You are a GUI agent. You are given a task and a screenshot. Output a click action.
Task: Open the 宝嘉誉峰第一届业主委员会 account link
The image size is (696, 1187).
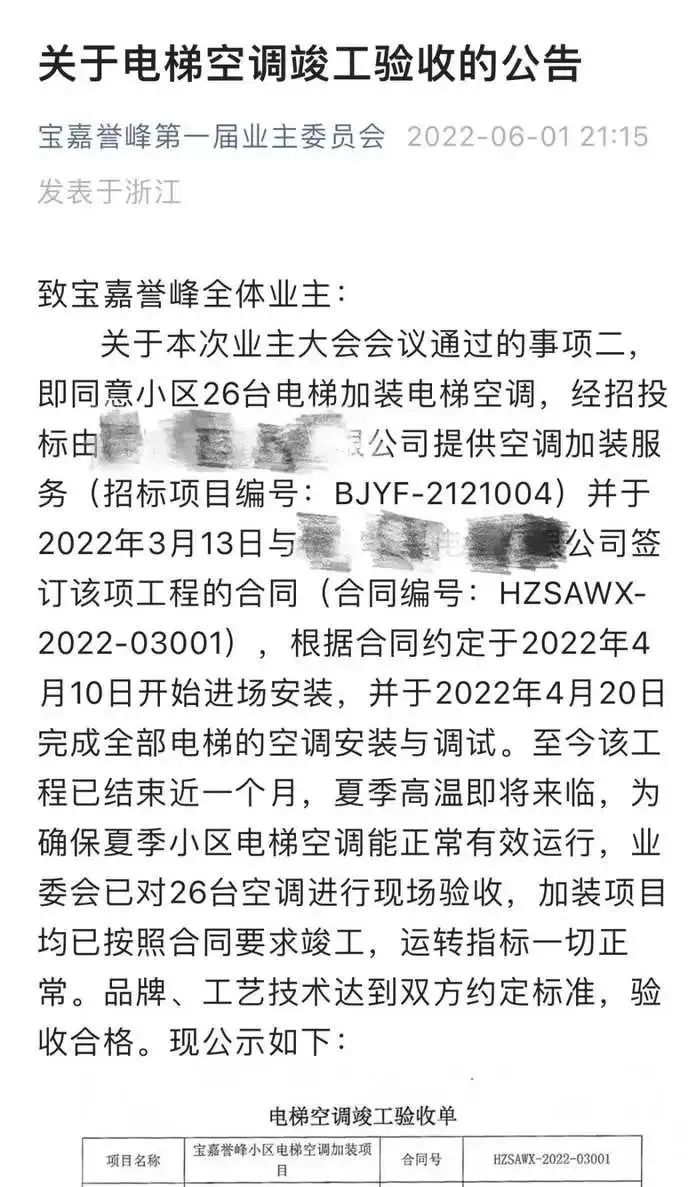tap(211, 136)
